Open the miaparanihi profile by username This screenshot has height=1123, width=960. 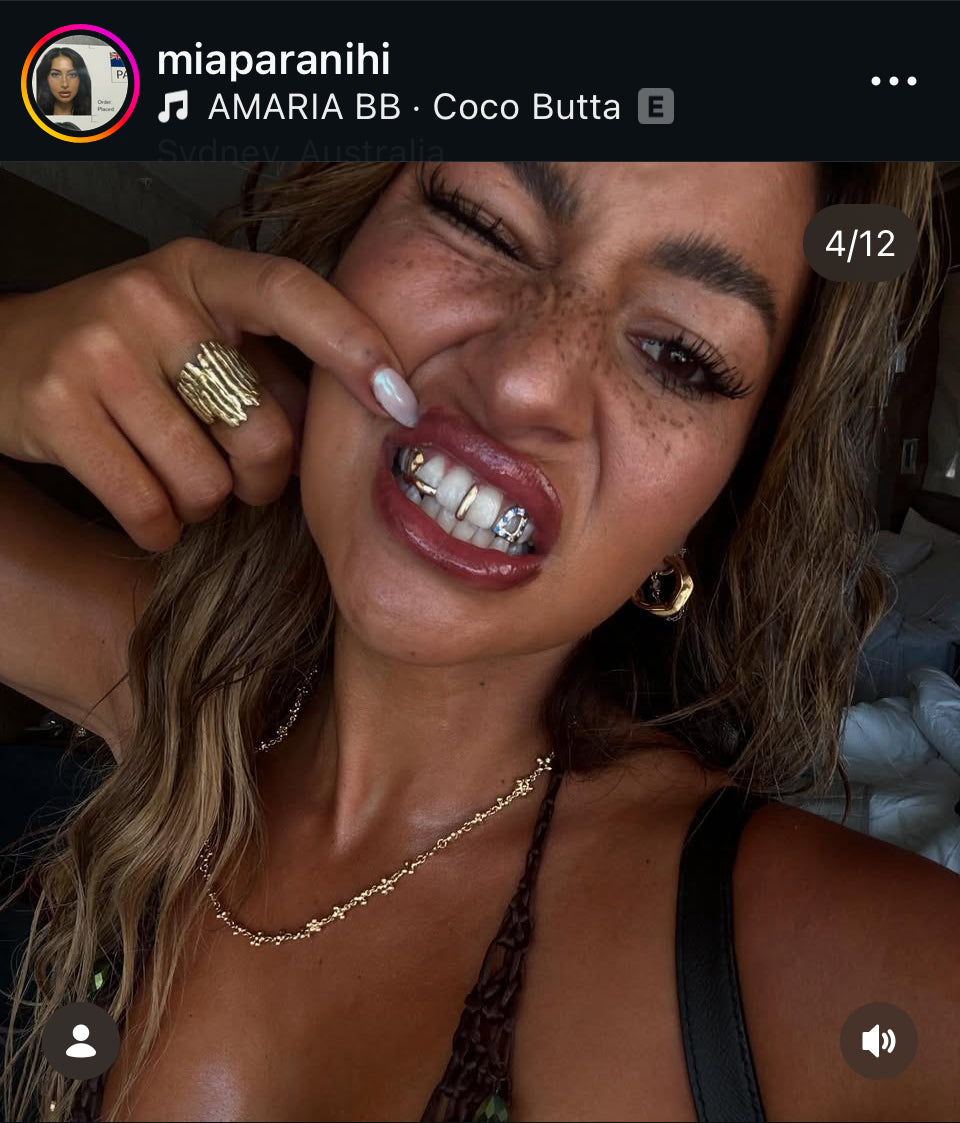point(273,61)
